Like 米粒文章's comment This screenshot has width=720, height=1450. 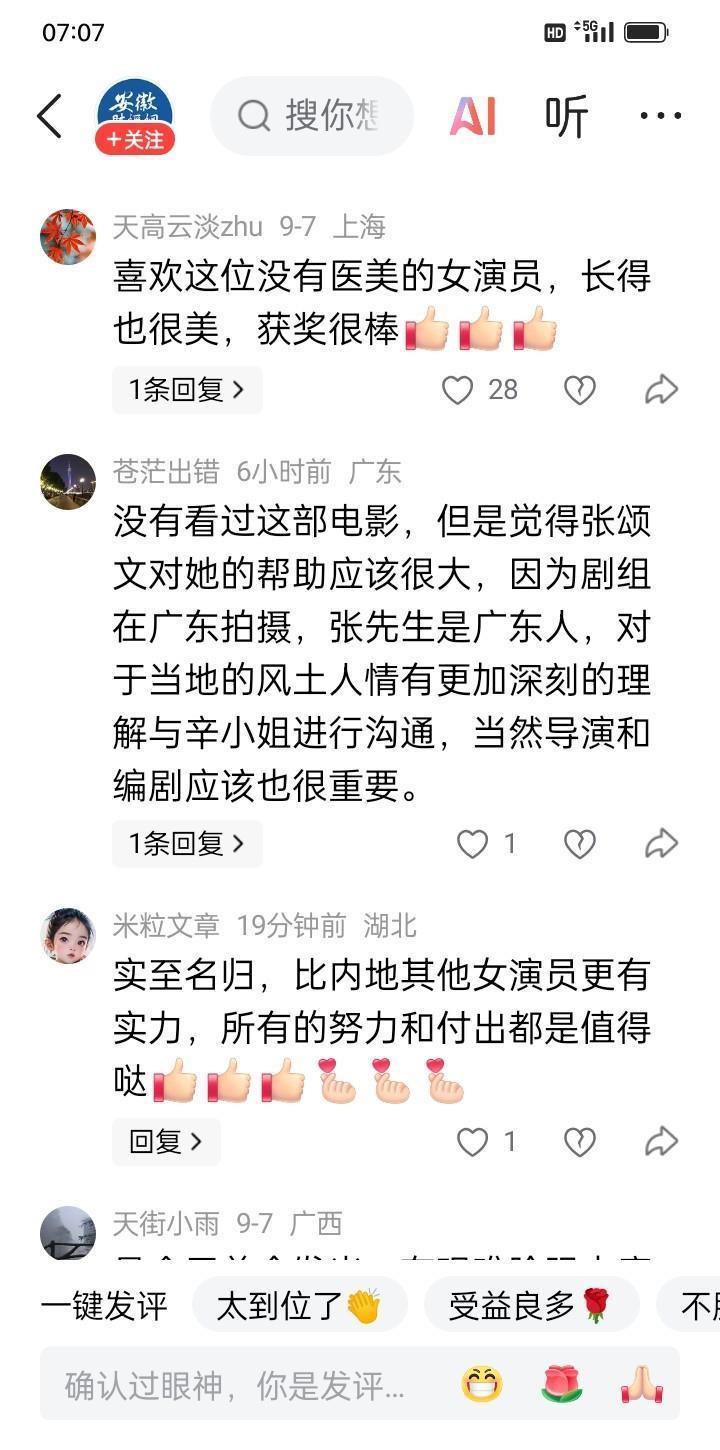(472, 1142)
